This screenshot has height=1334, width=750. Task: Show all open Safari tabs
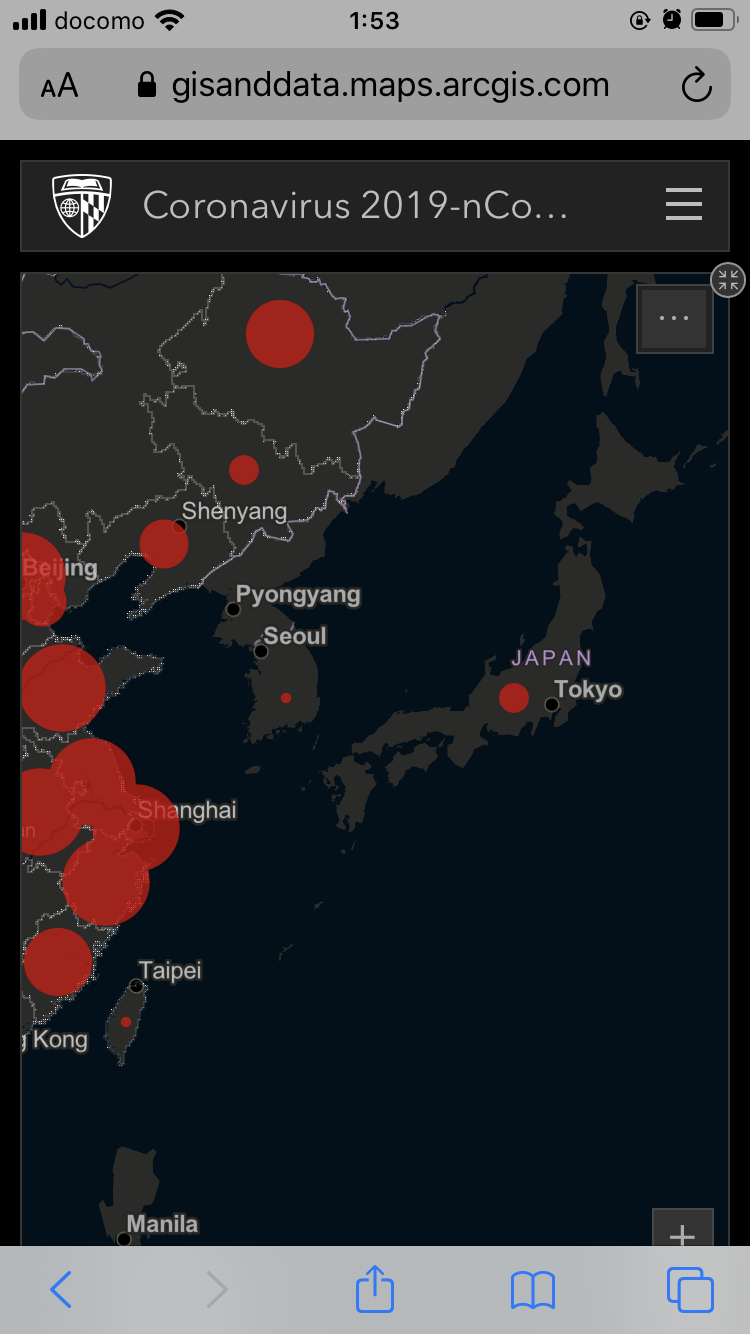coord(690,1290)
